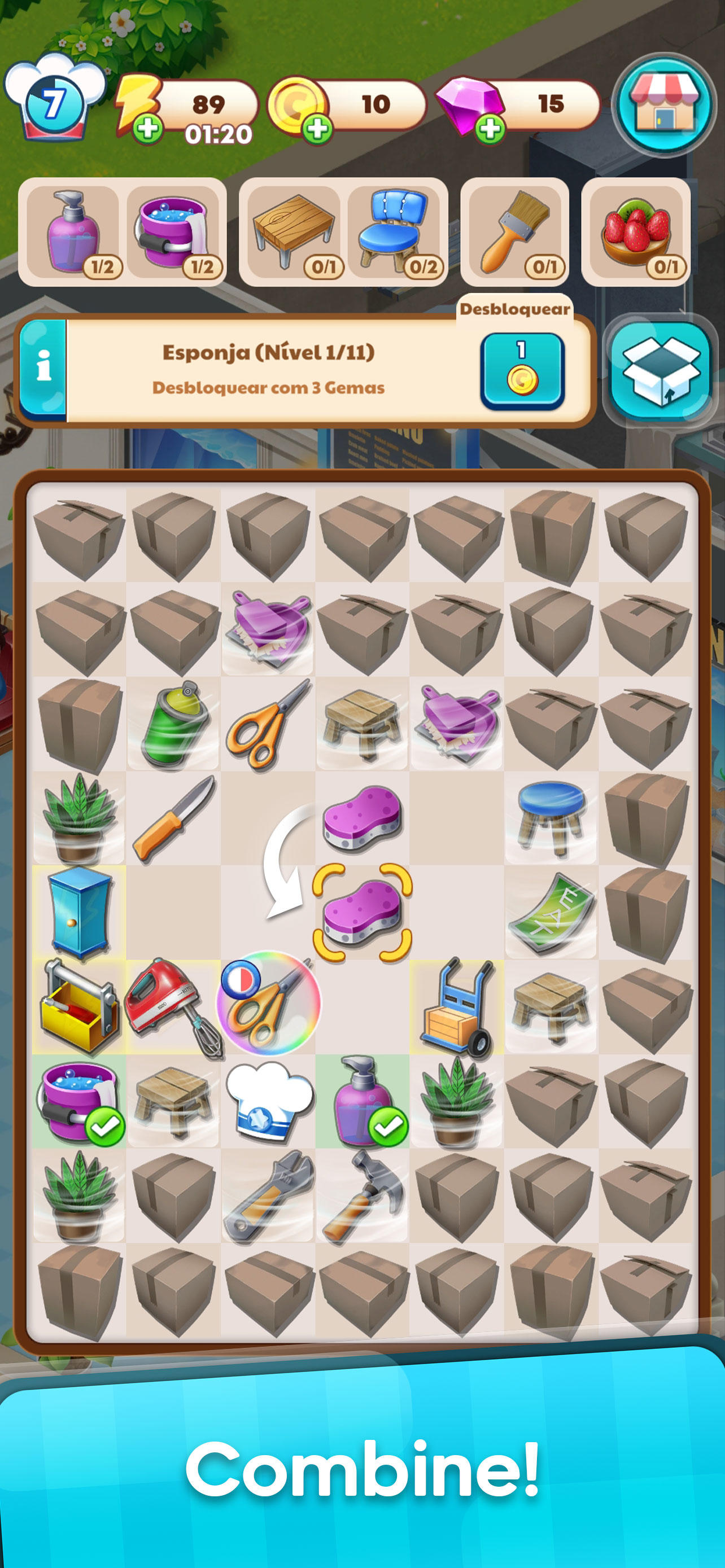725x1568 pixels.
Task: Show Esponja item info
Action: (42, 369)
